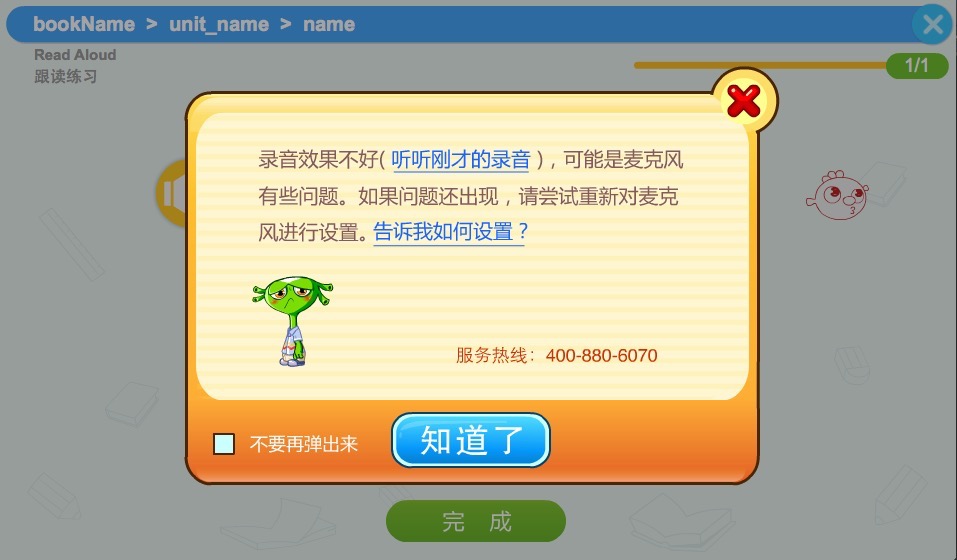The width and height of the screenshot is (957, 560).
Task: Close the lesson with the top-right X
Action: [932, 24]
